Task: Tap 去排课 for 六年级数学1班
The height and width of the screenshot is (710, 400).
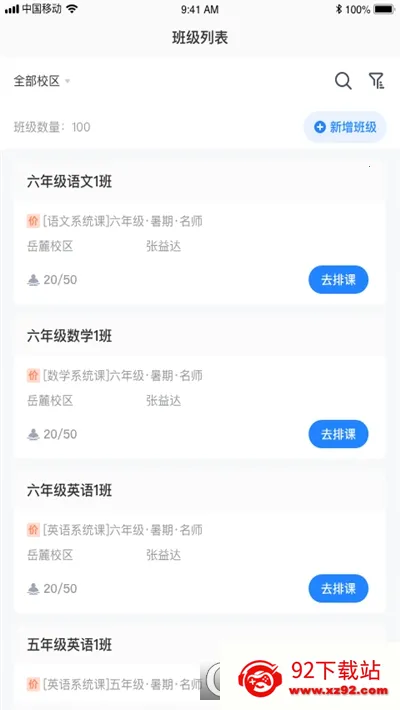Action: (x=338, y=434)
